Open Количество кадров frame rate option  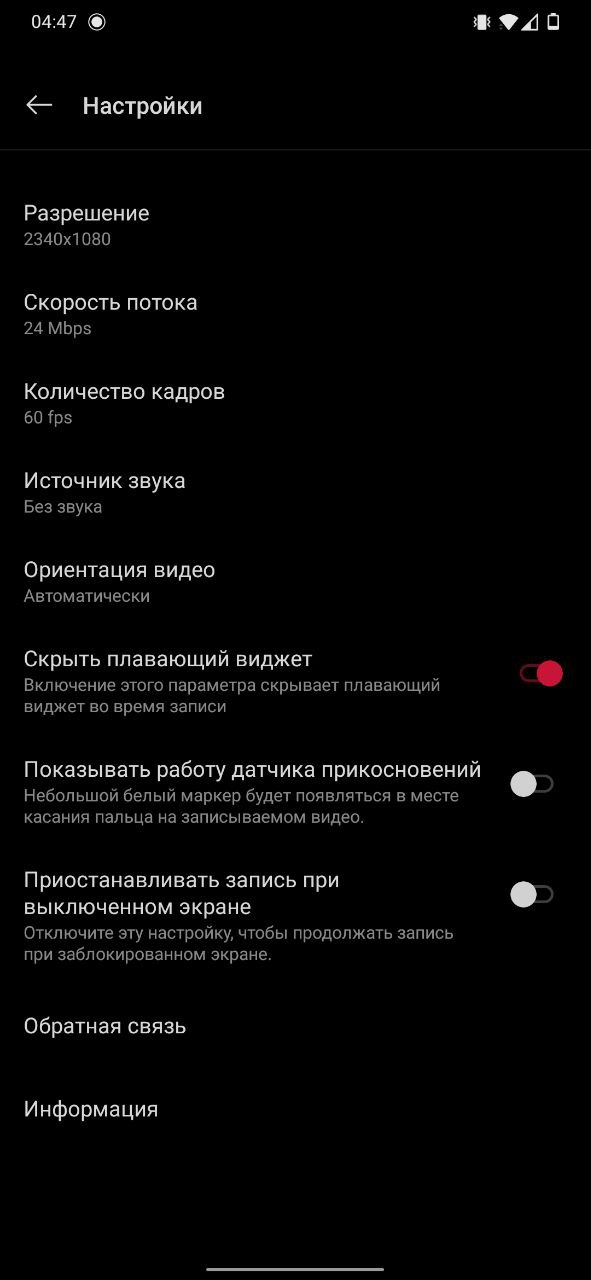click(295, 403)
